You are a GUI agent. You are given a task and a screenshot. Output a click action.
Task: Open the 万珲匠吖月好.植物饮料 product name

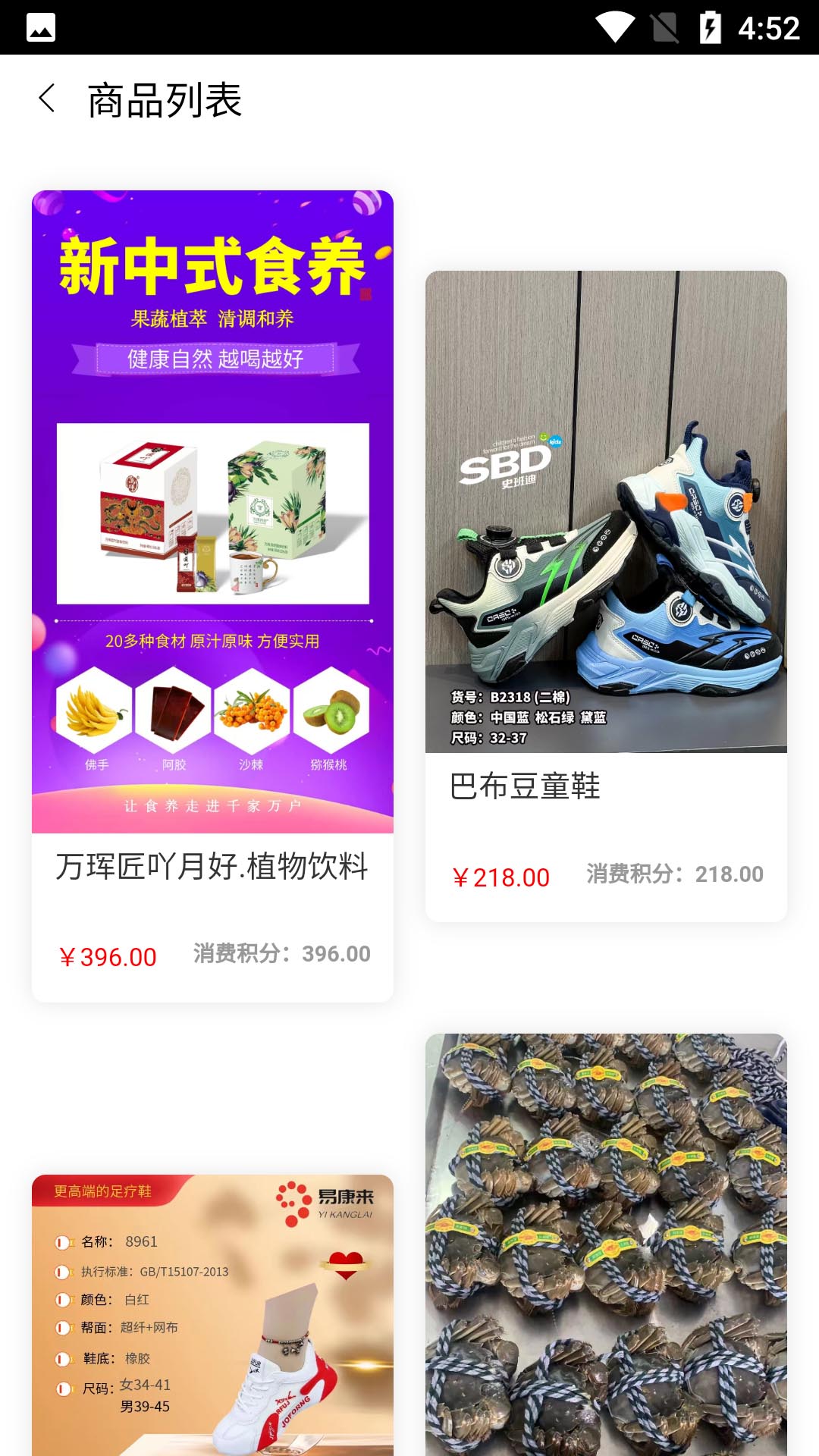pyautogui.click(x=211, y=869)
